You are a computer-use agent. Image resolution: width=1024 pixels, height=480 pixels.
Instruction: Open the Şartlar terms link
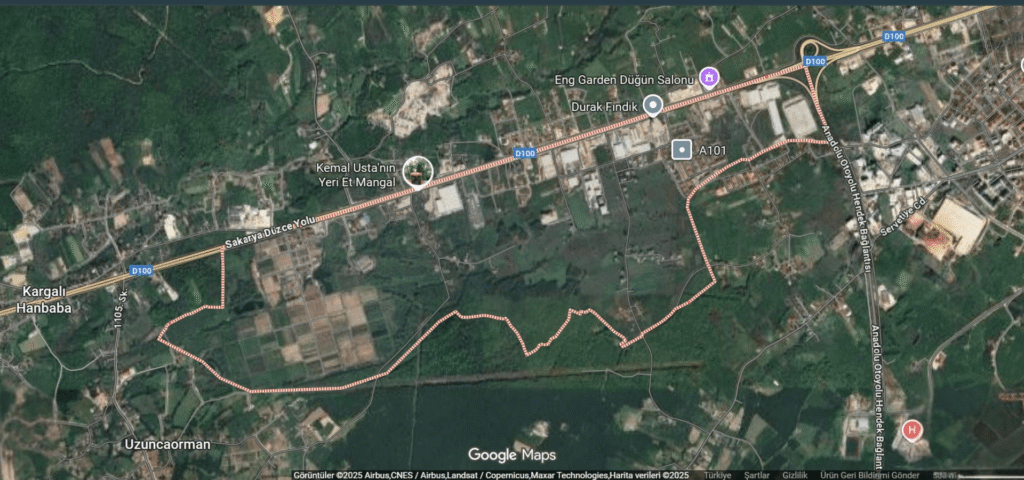pyautogui.click(x=756, y=475)
